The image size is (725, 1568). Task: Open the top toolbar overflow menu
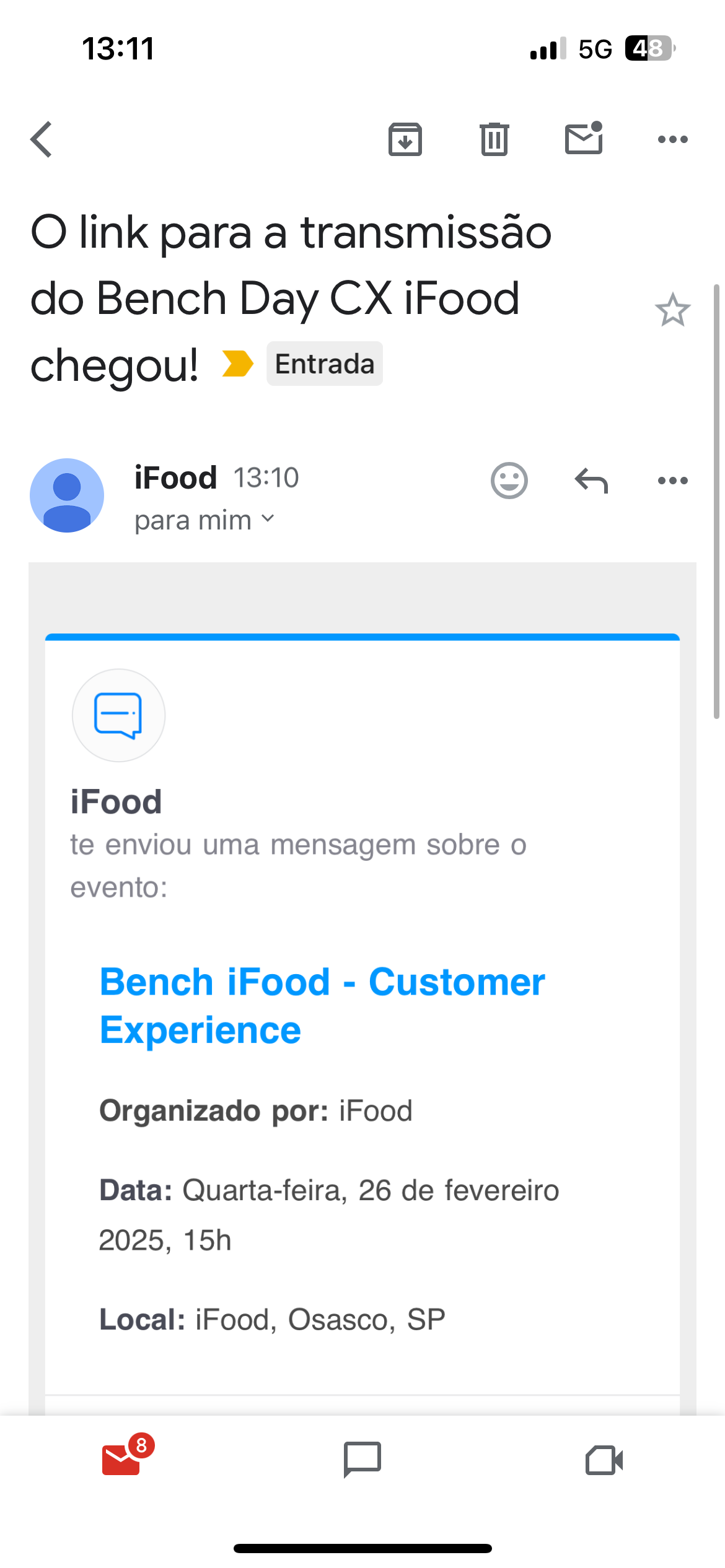point(672,139)
